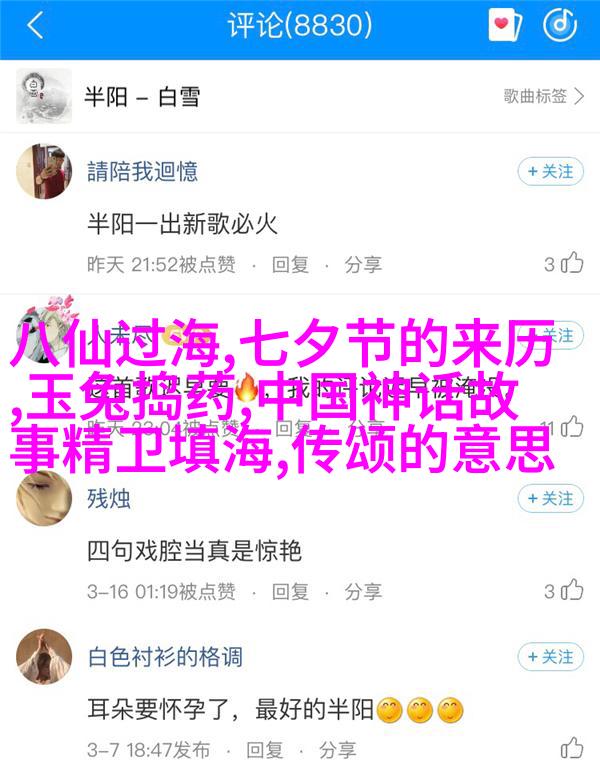View profile avatar of 白色衬衫的格调

pyautogui.click(x=42, y=657)
